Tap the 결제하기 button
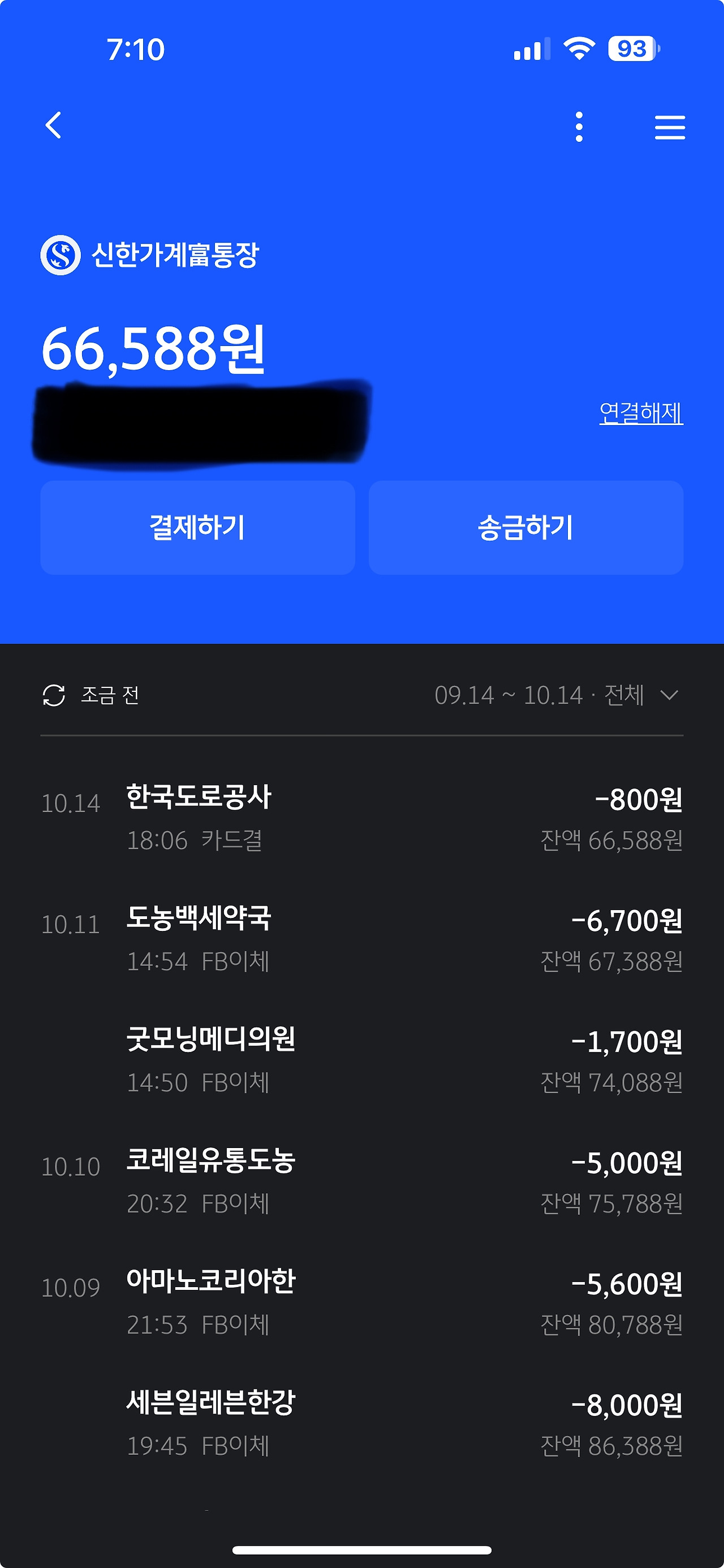The width and height of the screenshot is (724, 1568). 197,527
